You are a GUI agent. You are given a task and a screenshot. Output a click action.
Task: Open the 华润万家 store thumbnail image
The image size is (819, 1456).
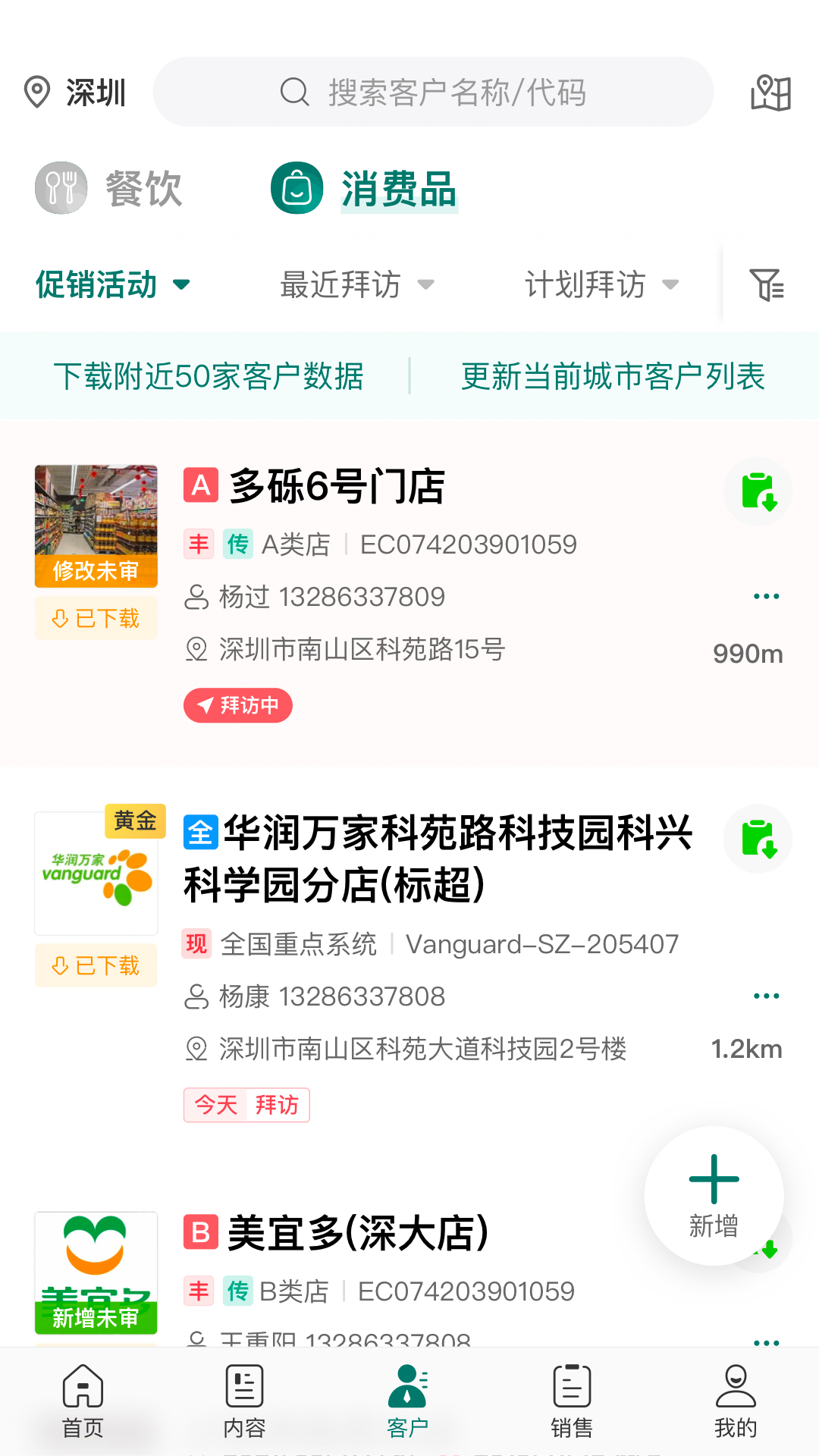tap(95, 872)
